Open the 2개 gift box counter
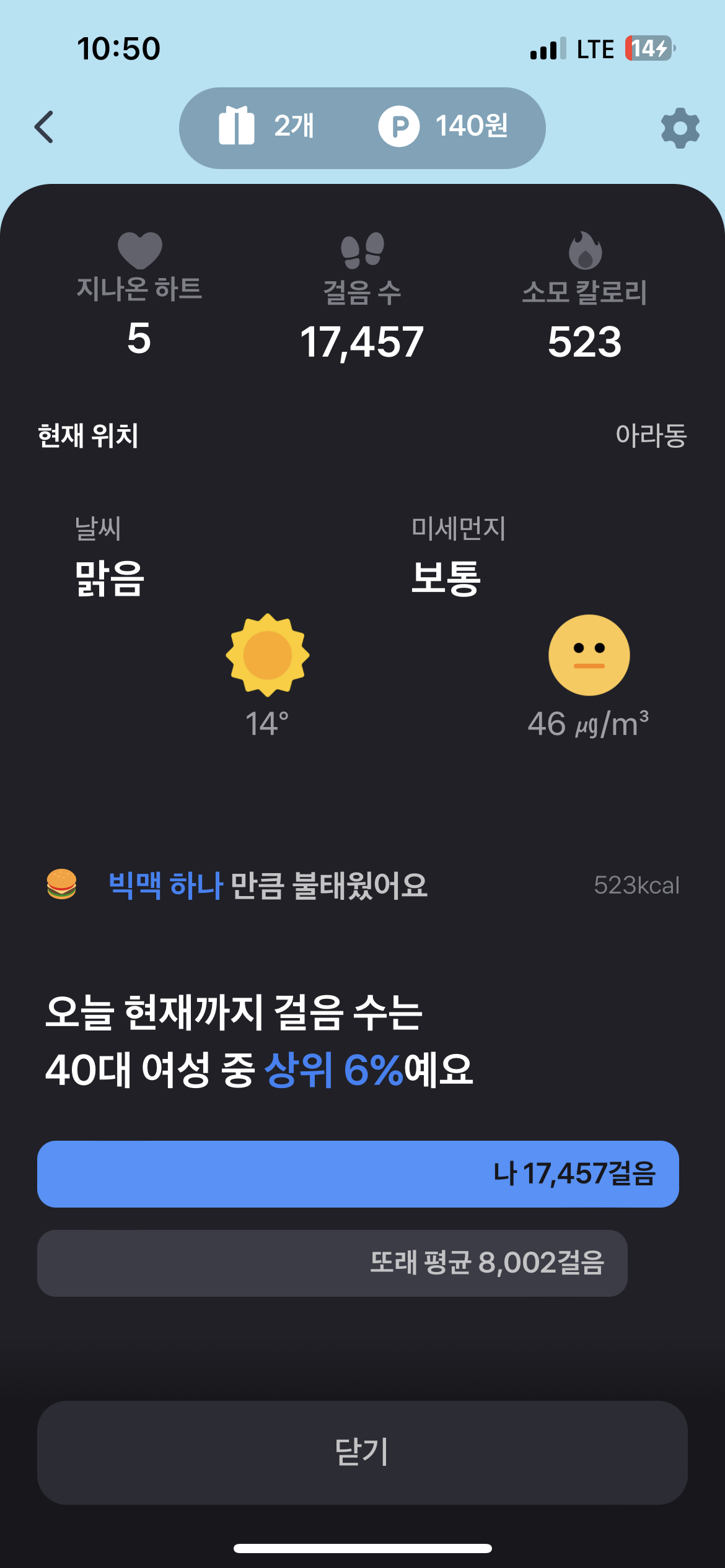725x1568 pixels. [x=267, y=126]
